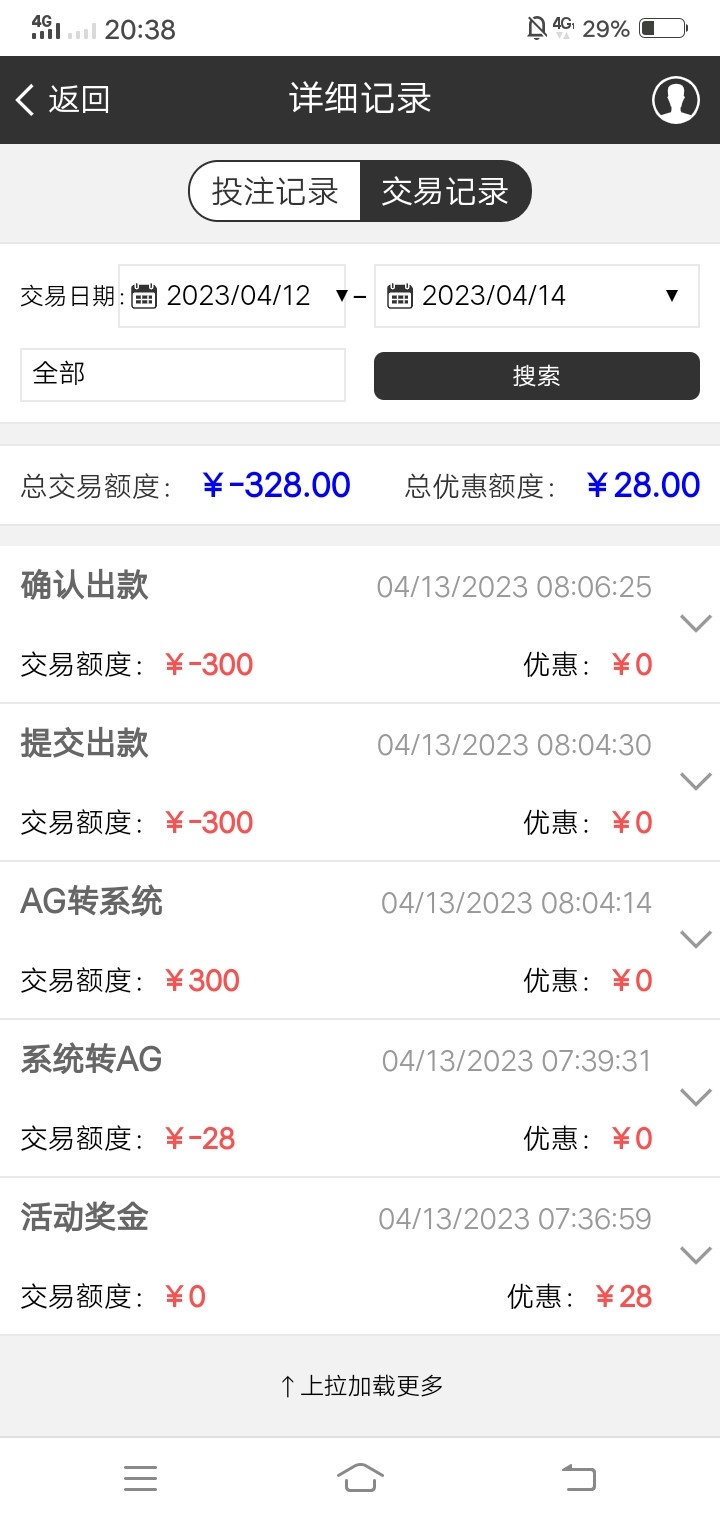Open the 全部 transaction type filter
This screenshot has width=720, height=1520.
pos(183,375)
